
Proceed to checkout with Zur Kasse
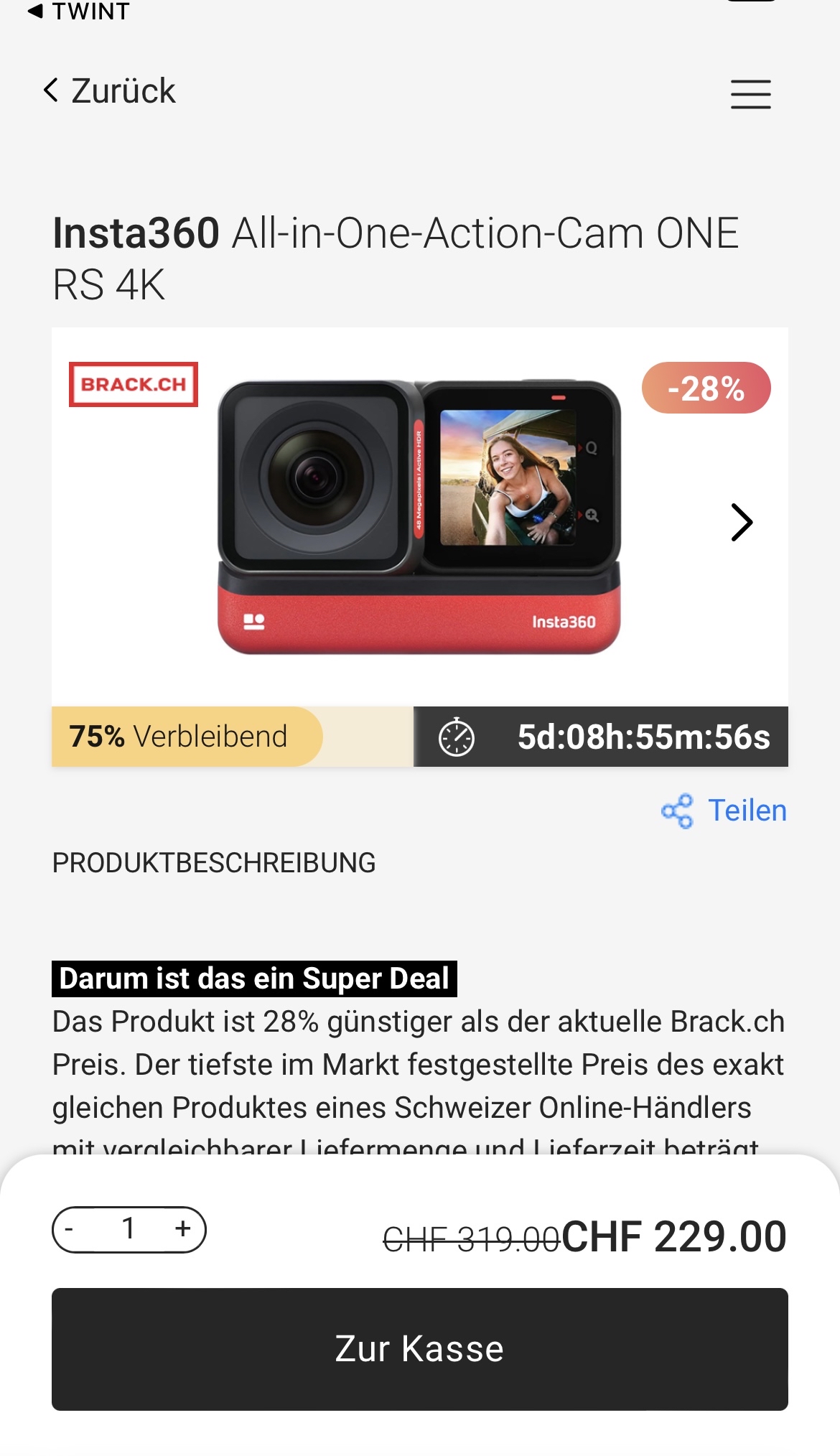click(419, 1348)
